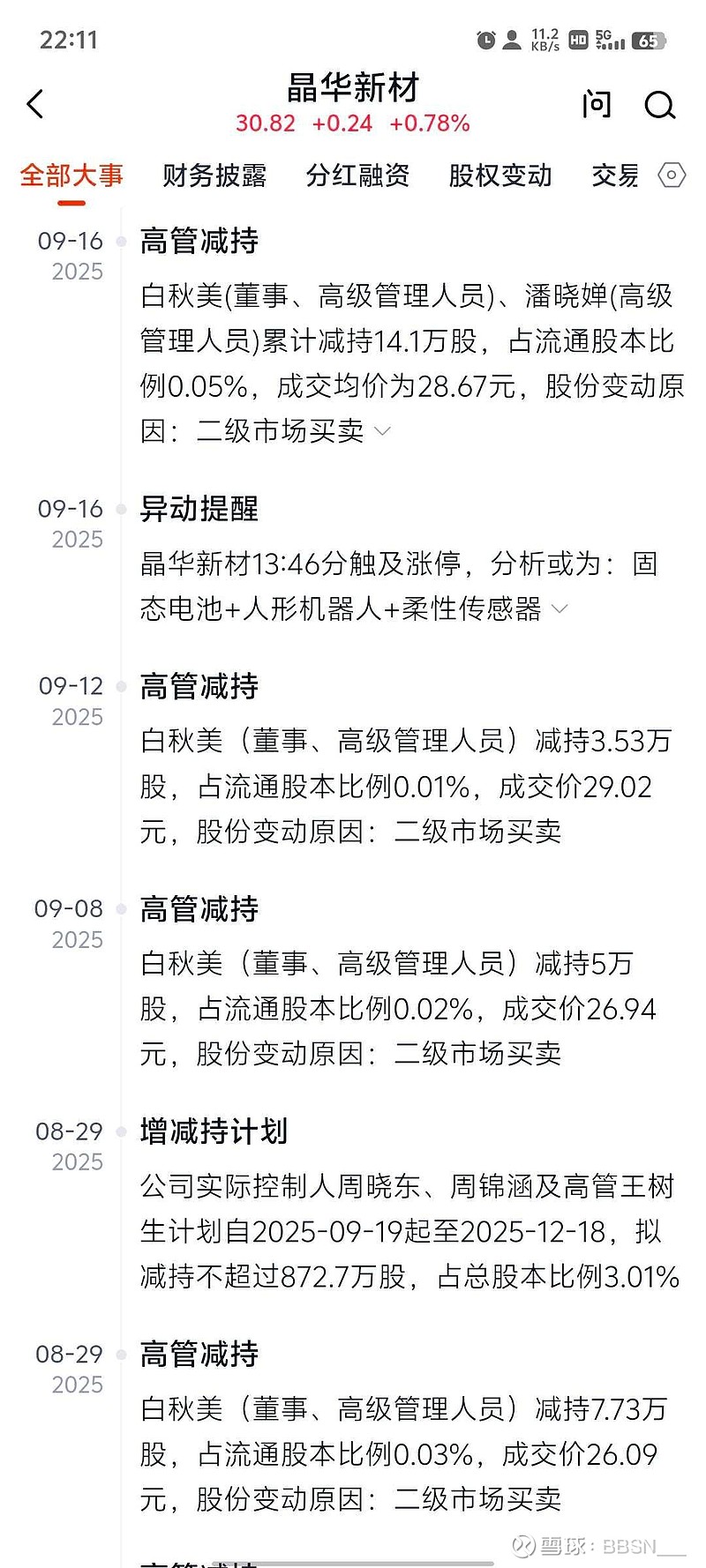Expand the 柔性传感器 analysis chevron
The height and width of the screenshot is (1568, 706).
click(561, 609)
